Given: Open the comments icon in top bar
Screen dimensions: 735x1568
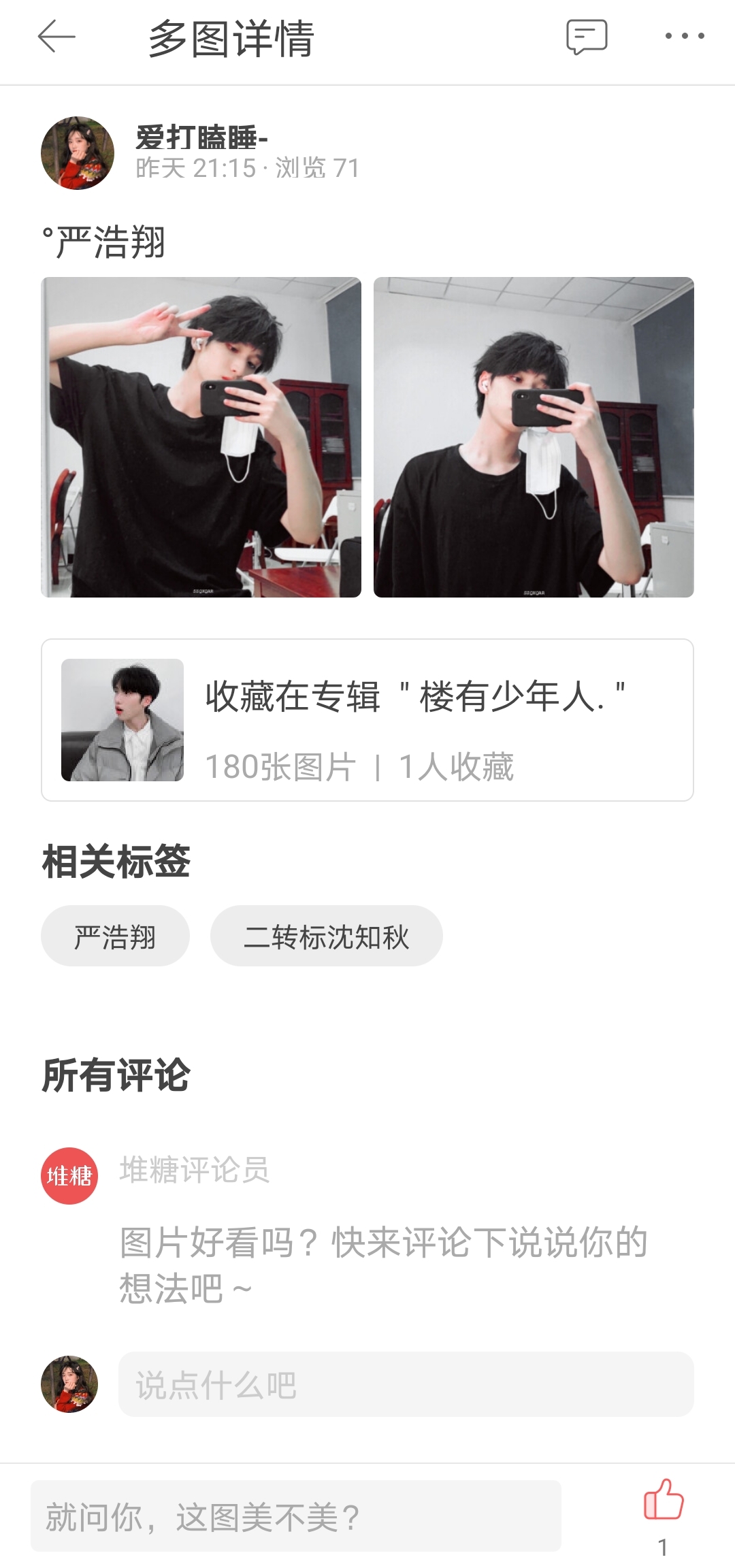Looking at the screenshot, I should (587, 37).
